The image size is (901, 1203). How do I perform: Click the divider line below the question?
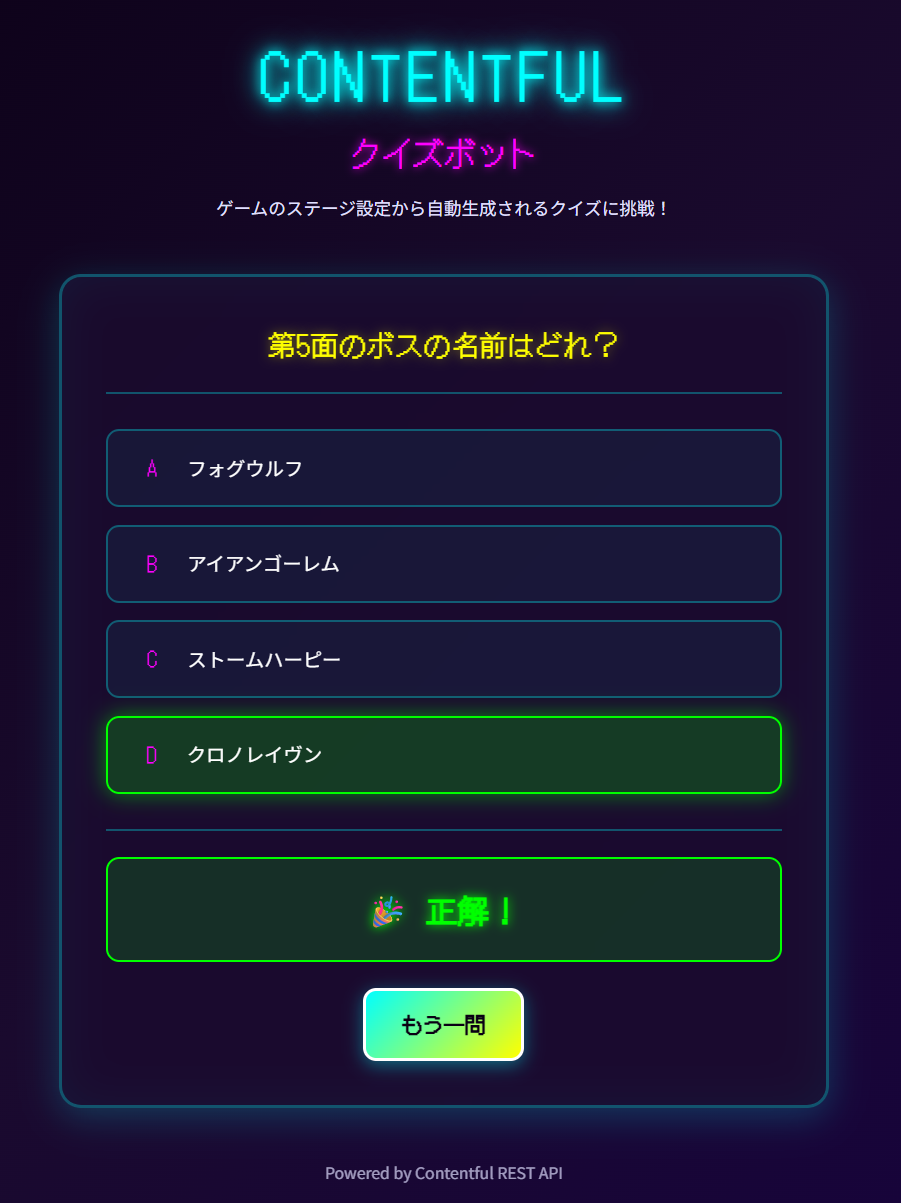[x=443, y=392]
